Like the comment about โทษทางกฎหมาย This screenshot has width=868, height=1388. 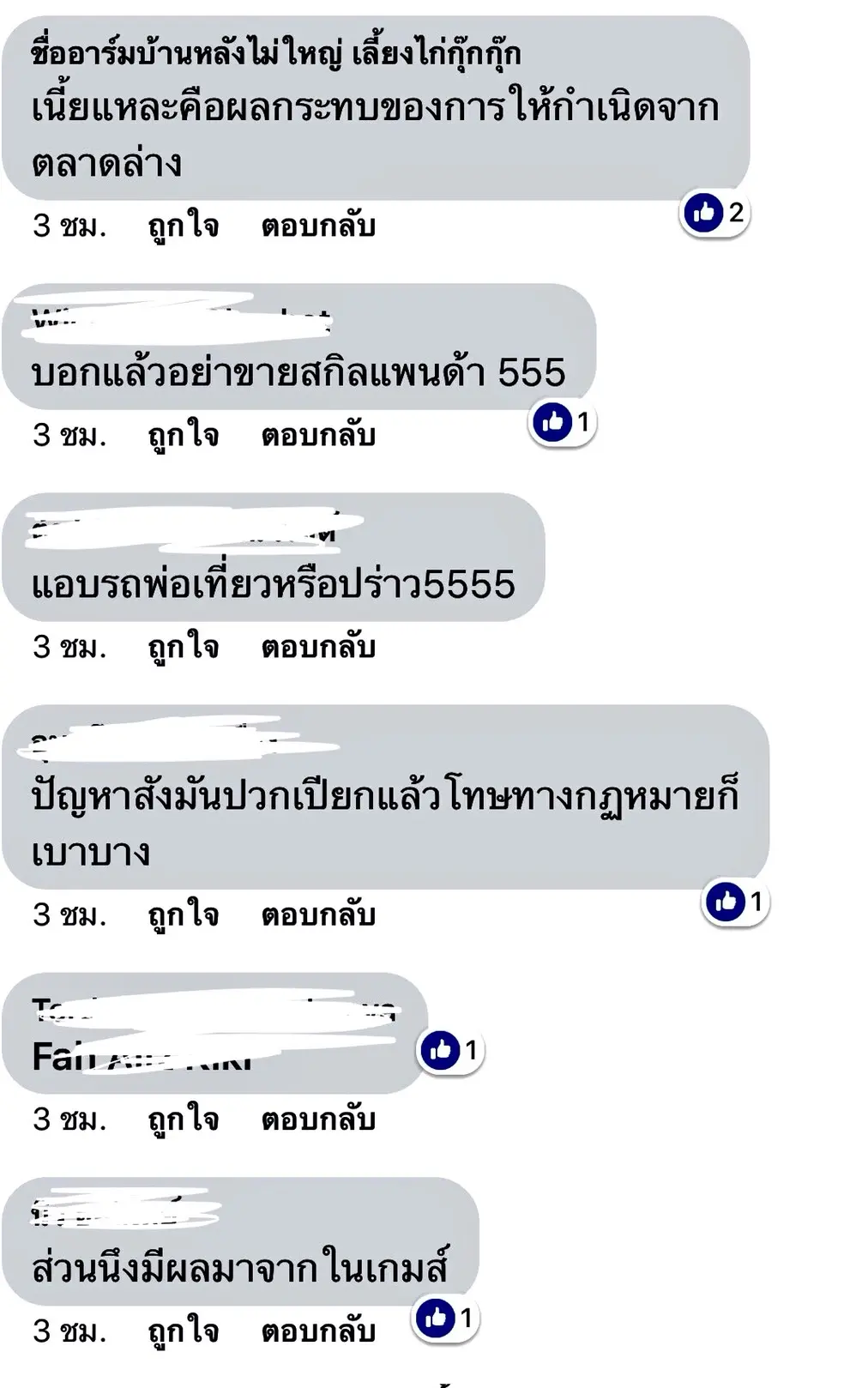point(183,914)
